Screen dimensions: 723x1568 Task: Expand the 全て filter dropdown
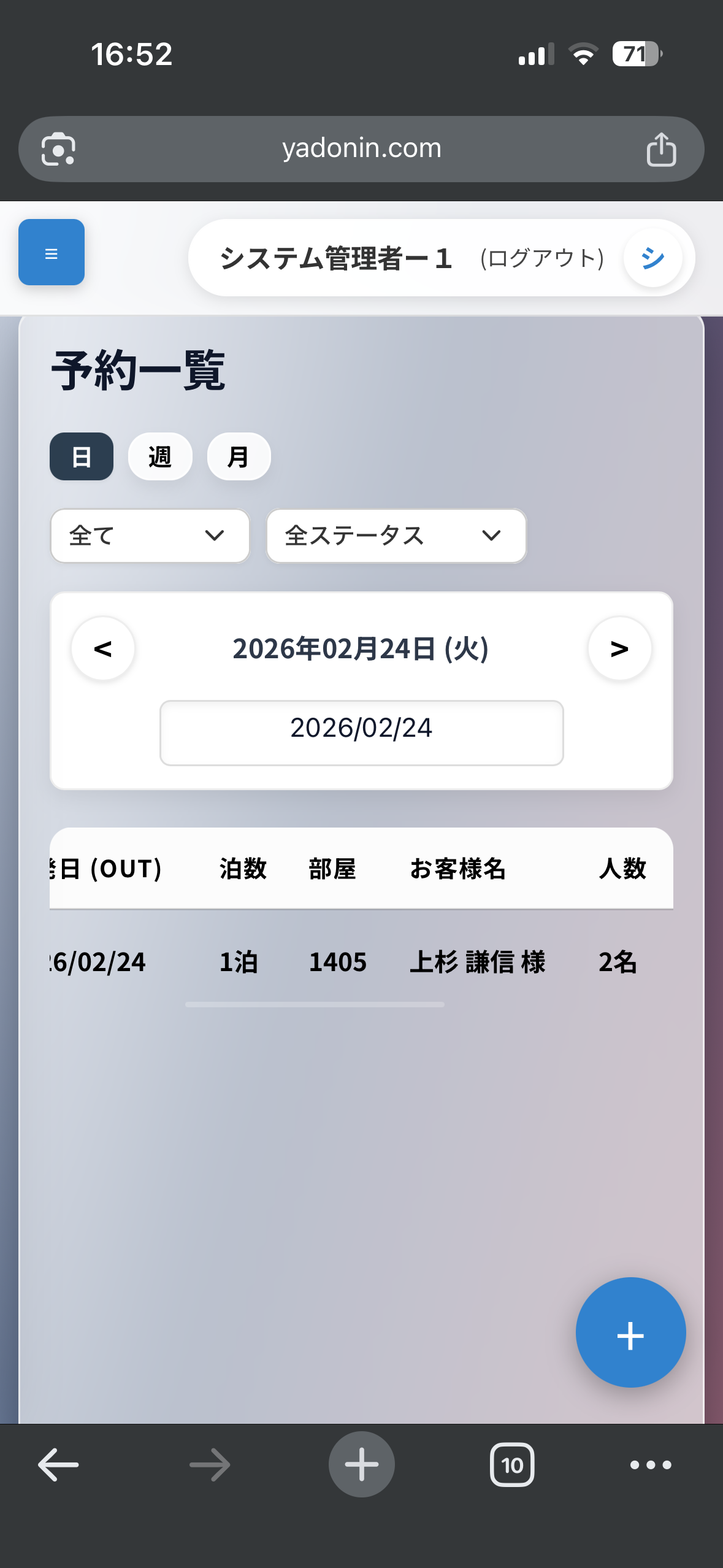click(x=150, y=536)
